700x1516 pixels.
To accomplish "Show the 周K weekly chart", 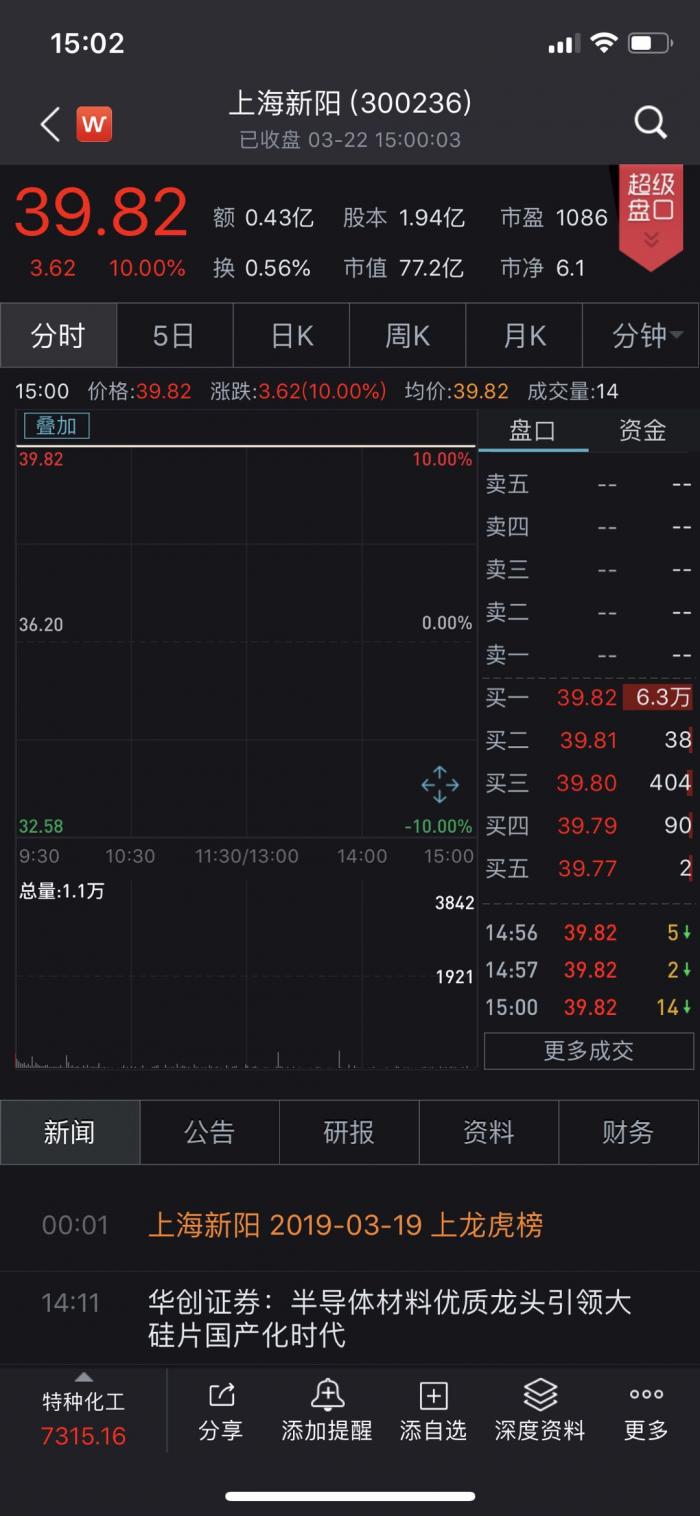I will pyautogui.click(x=407, y=336).
